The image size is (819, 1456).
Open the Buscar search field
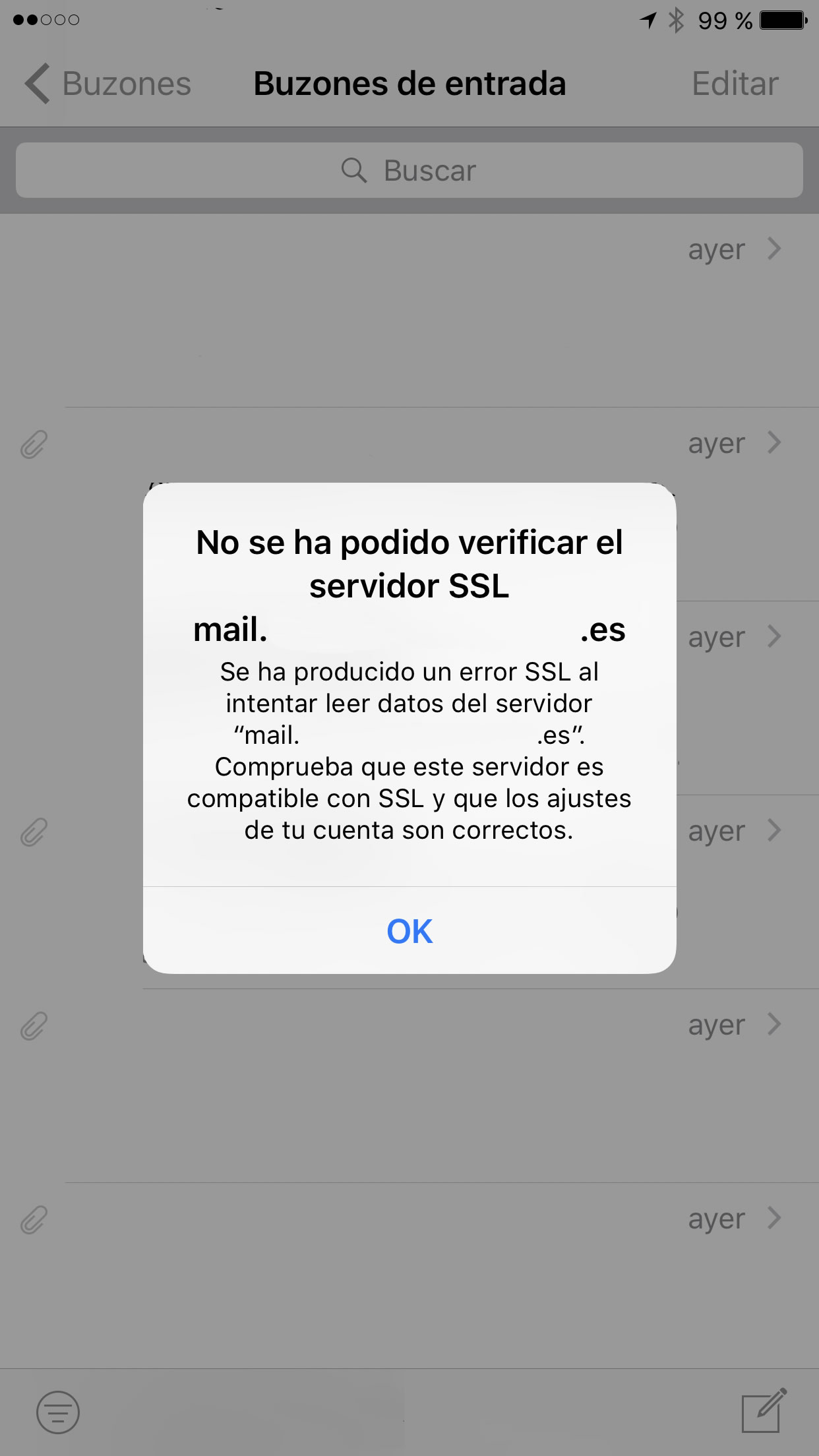409,170
